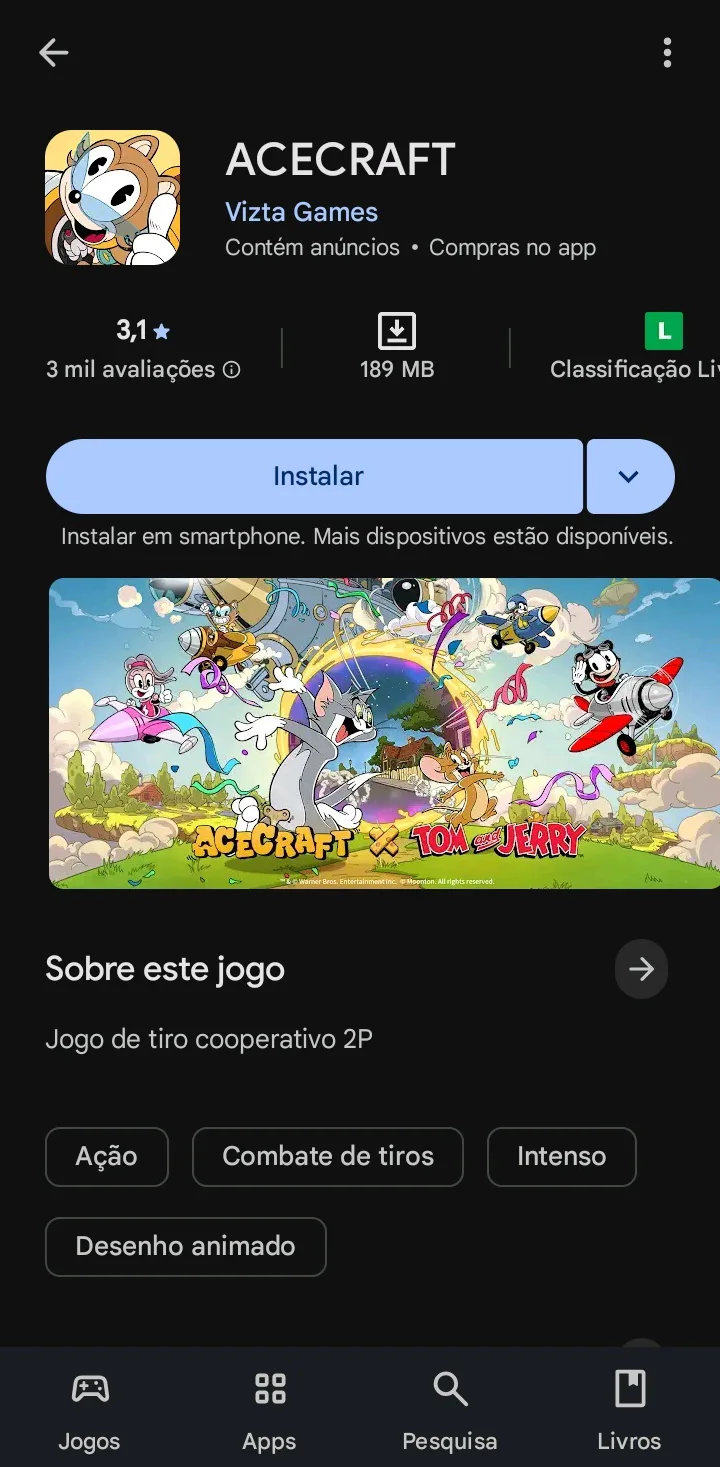Expand the install device options dropdown

click(630, 476)
